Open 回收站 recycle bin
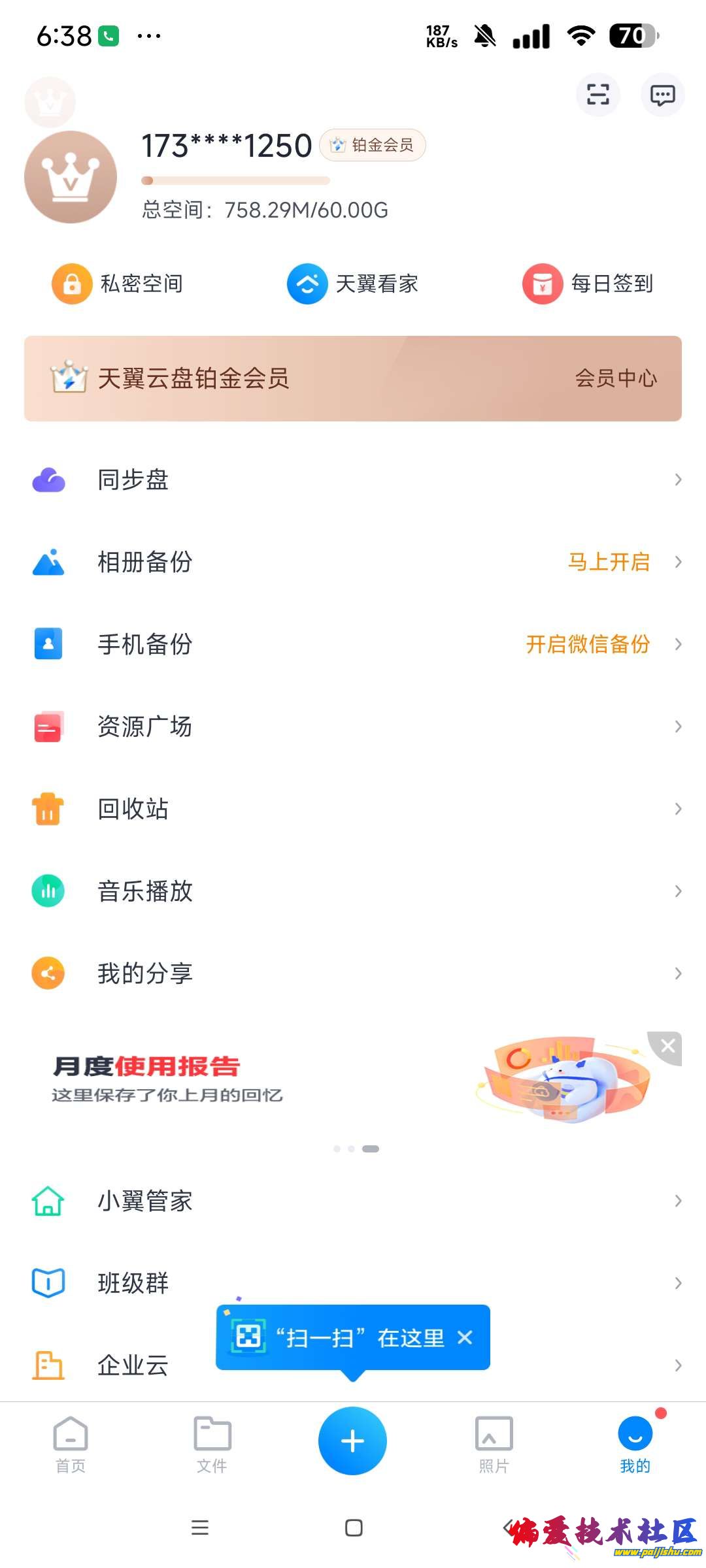The height and width of the screenshot is (1568, 706). [133, 809]
